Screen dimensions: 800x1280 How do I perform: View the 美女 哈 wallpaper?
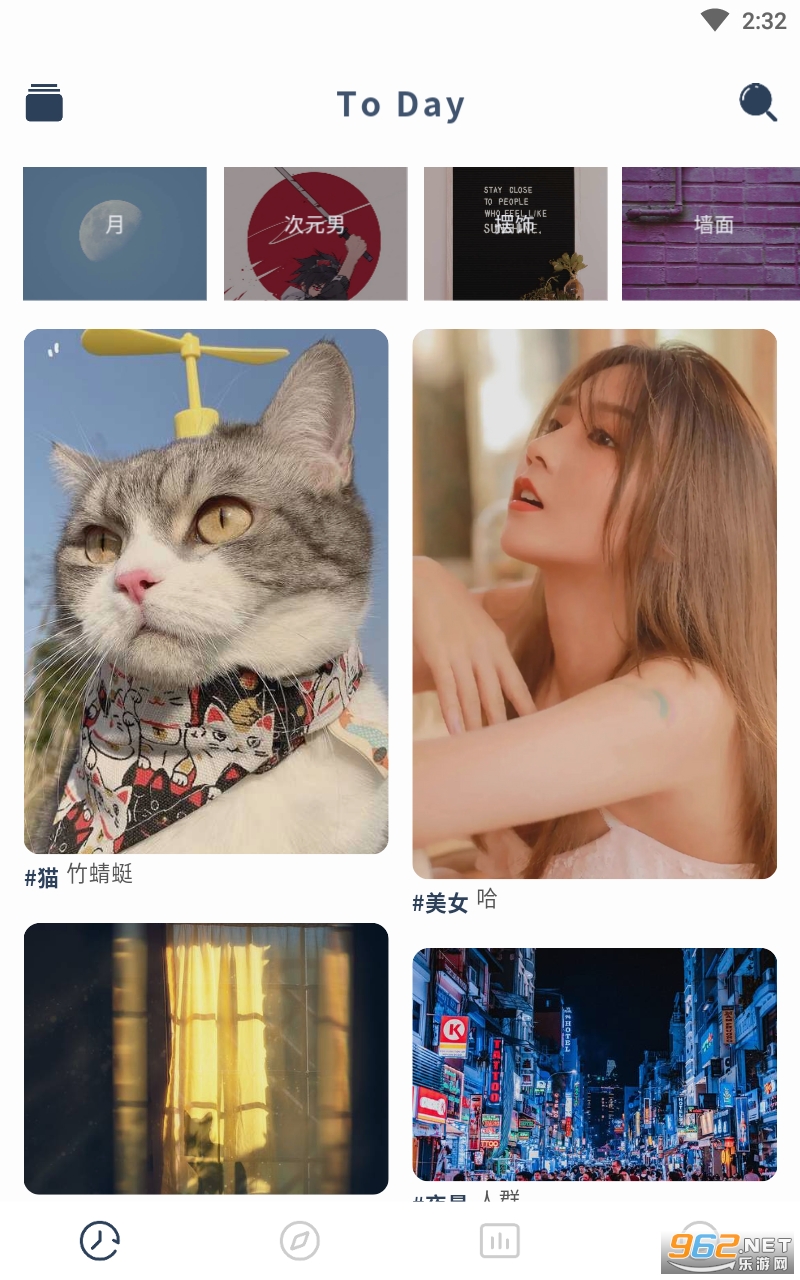tap(594, 603)
